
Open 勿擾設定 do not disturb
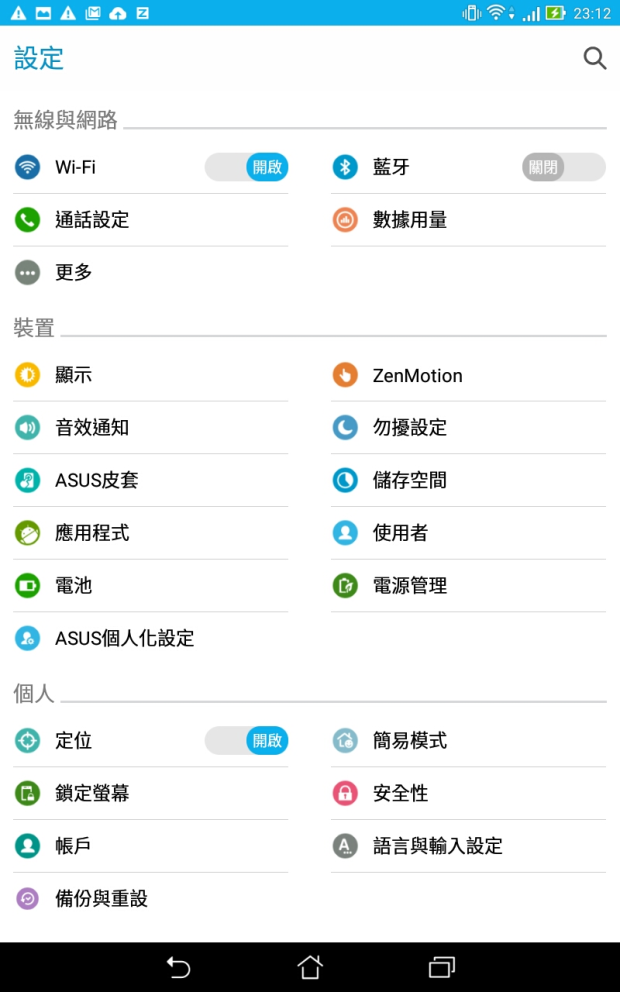(x=468, y=428)
